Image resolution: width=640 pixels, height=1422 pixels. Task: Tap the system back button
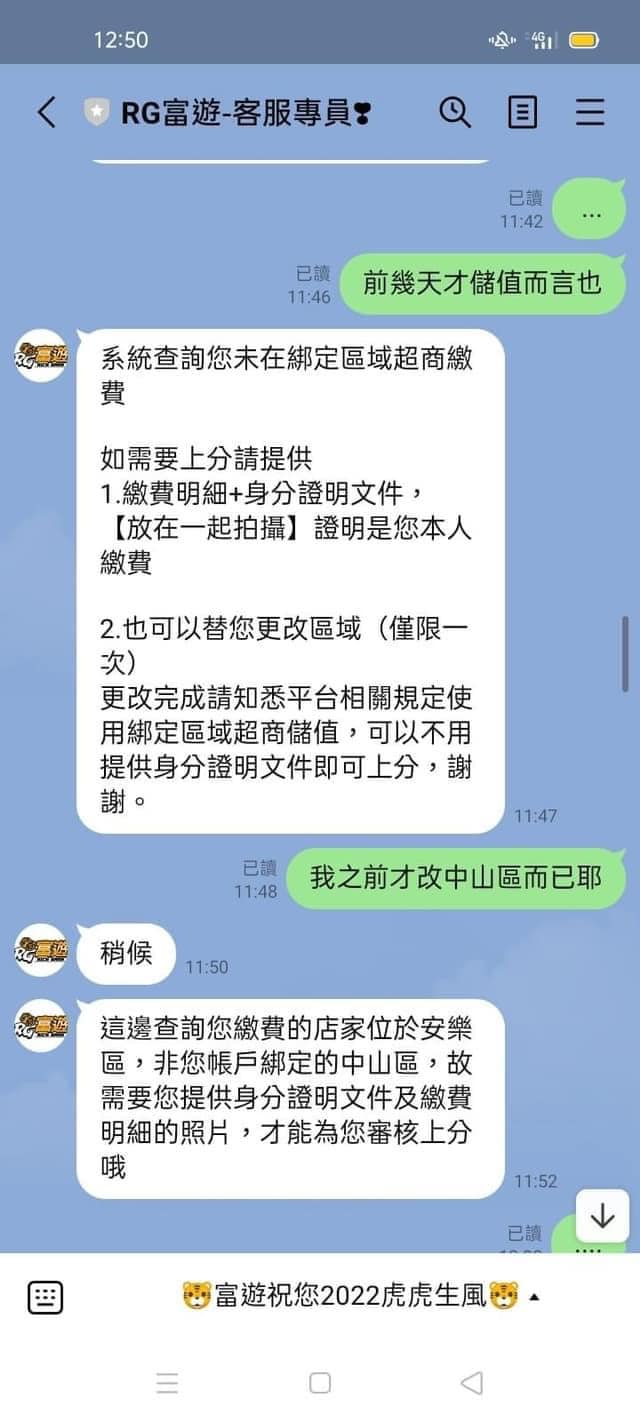click(x=471, y=1383)
